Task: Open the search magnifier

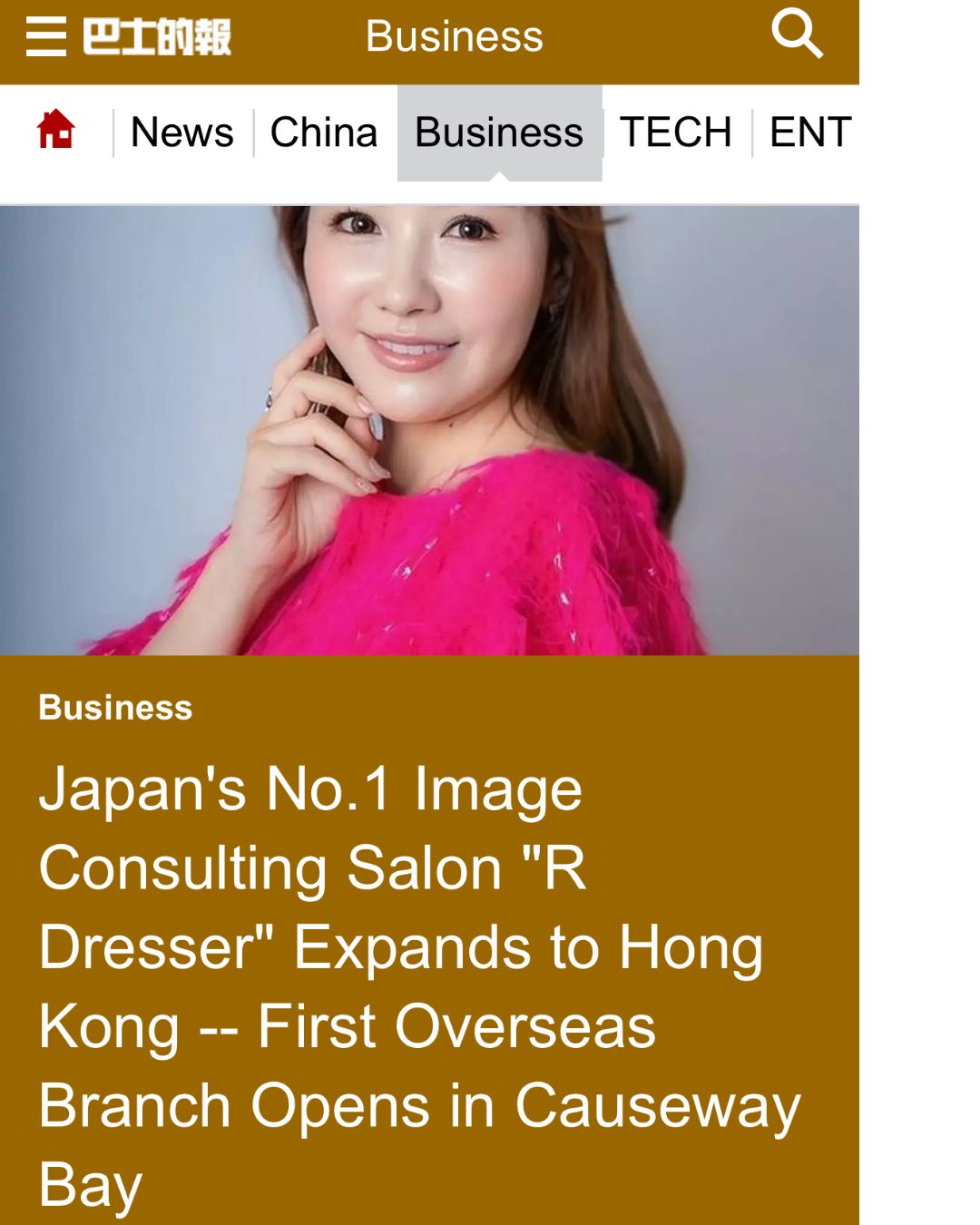Action: coord(797,34)
